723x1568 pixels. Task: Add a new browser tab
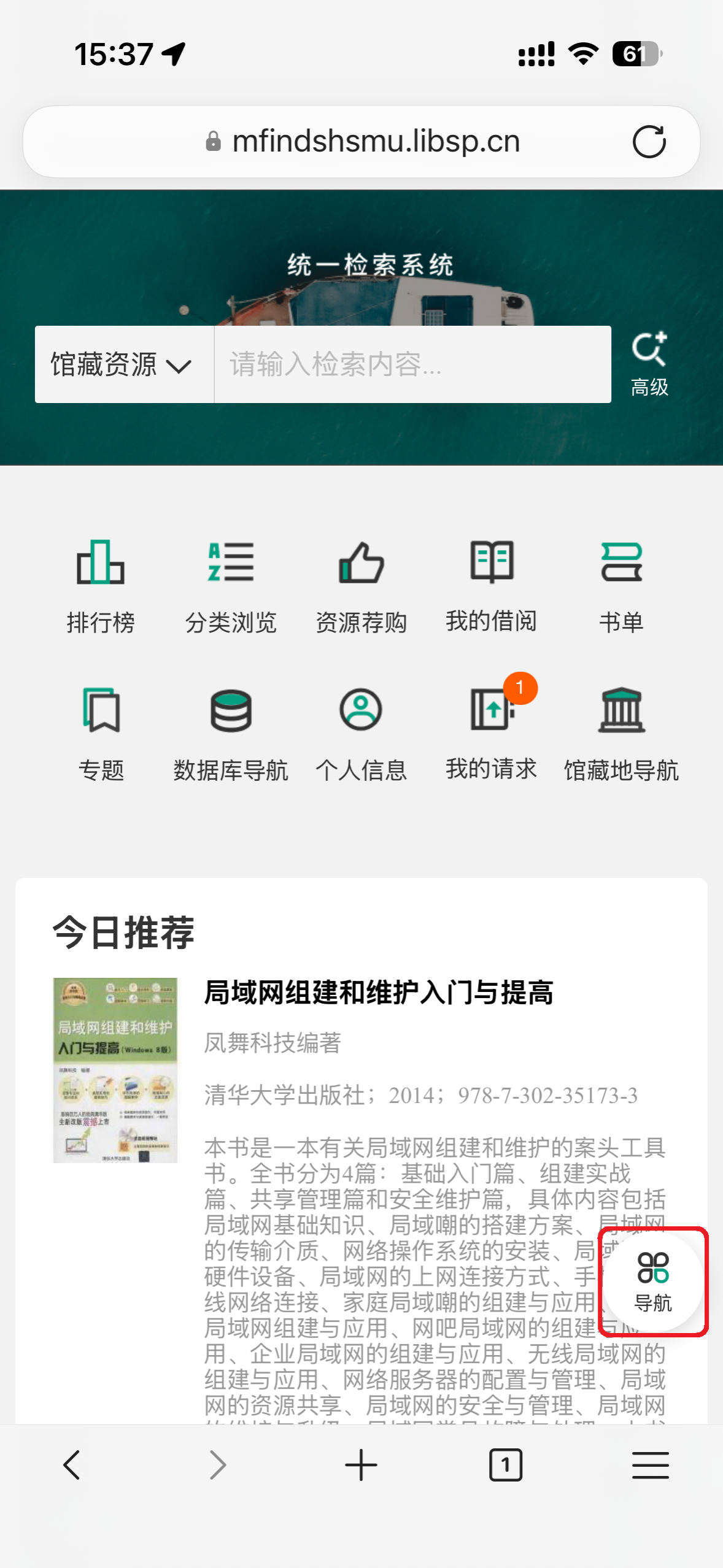361,1465
